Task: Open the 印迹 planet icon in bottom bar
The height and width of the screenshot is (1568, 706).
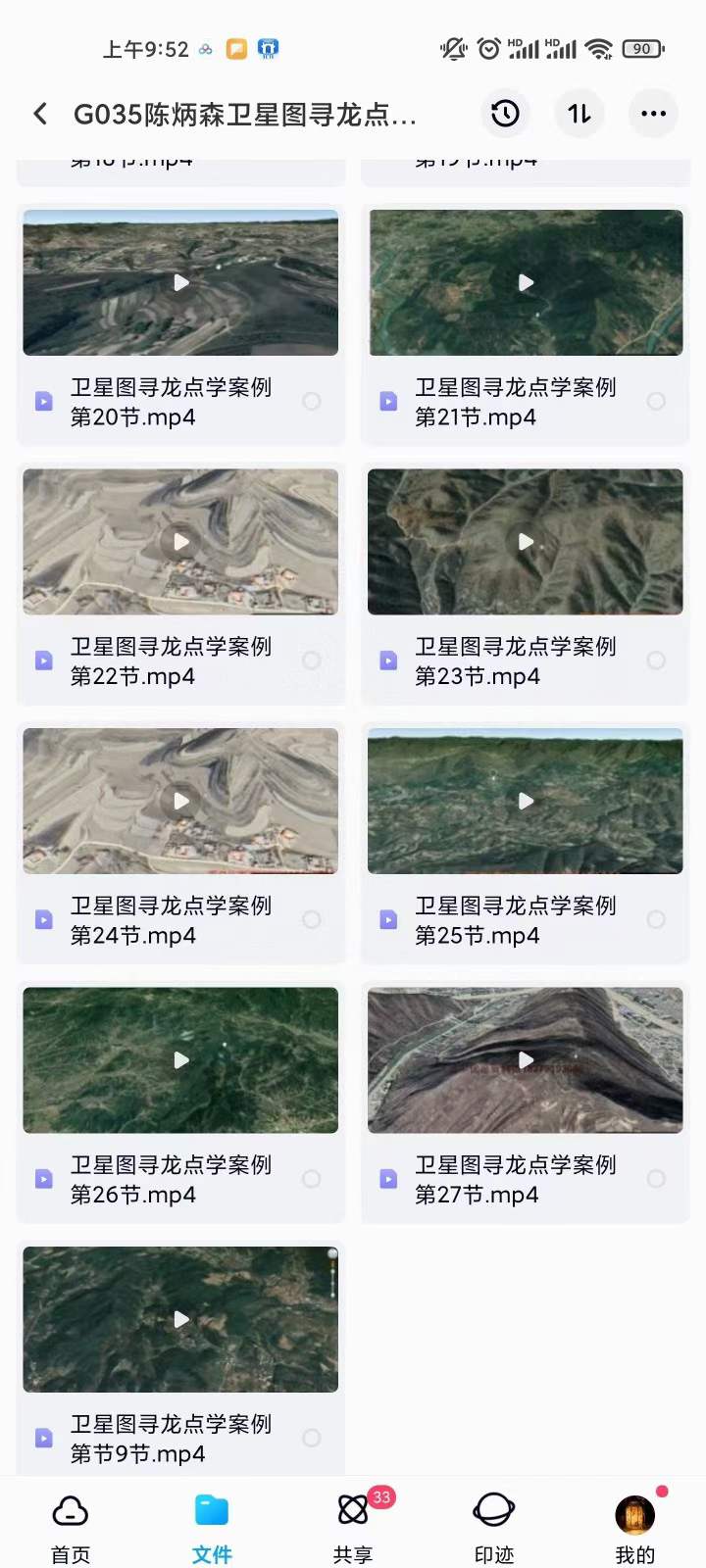Action: click(x=493, y=1516)
